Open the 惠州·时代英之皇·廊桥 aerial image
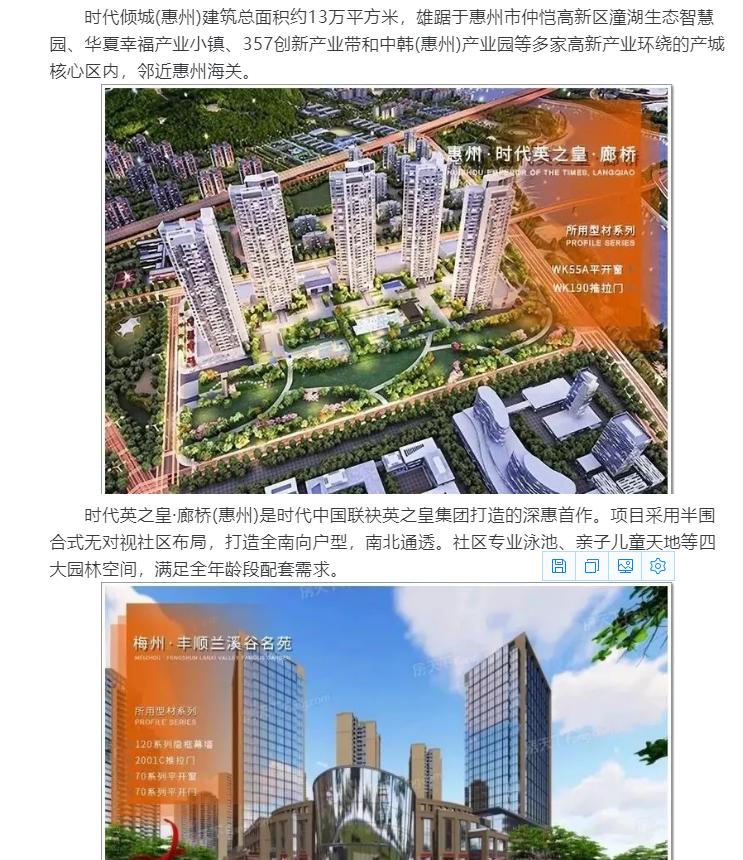Viewport: 743px width, 860px height. coord(386,290)
